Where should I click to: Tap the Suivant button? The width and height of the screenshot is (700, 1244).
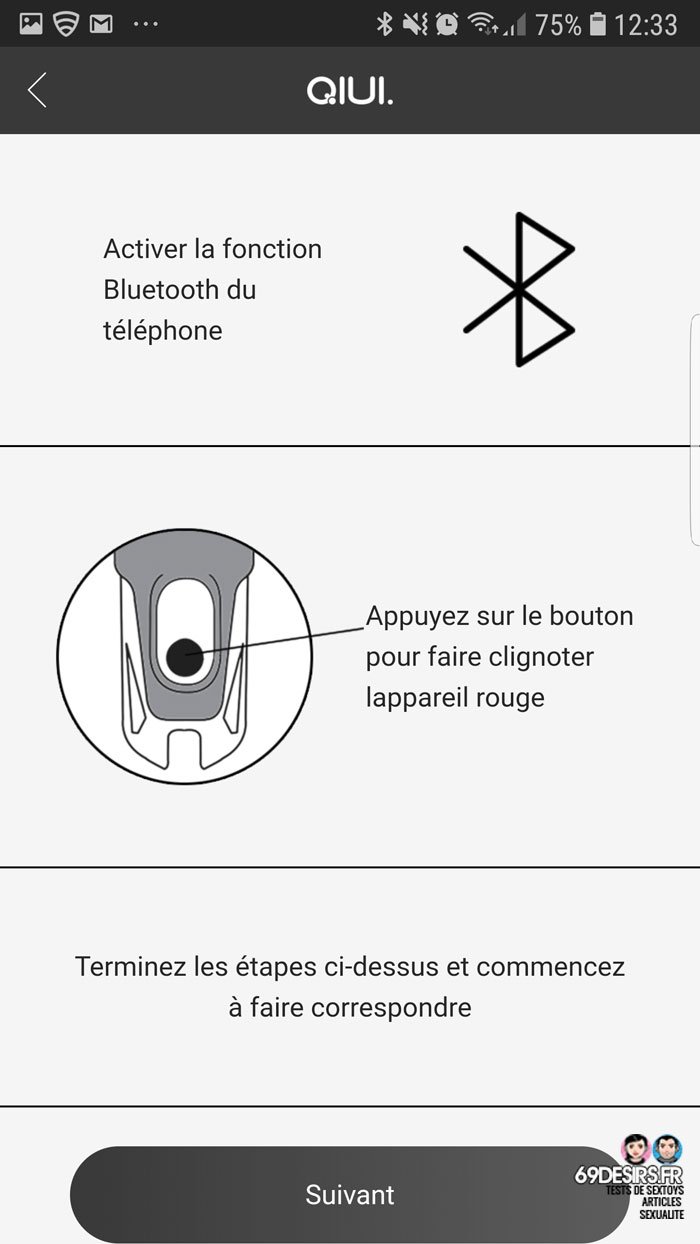[350, 1194]
